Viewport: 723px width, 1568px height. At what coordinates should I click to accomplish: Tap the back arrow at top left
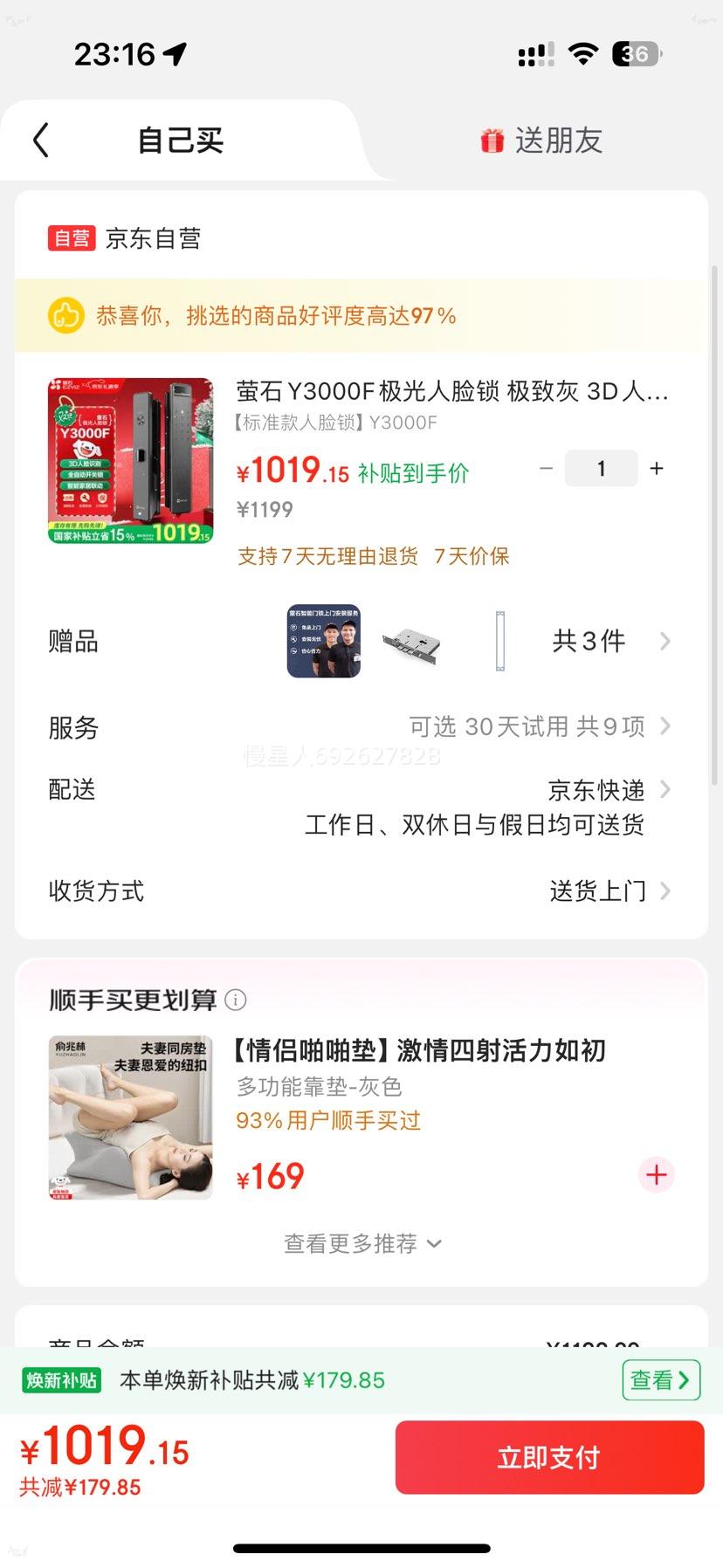pos(39,140)
